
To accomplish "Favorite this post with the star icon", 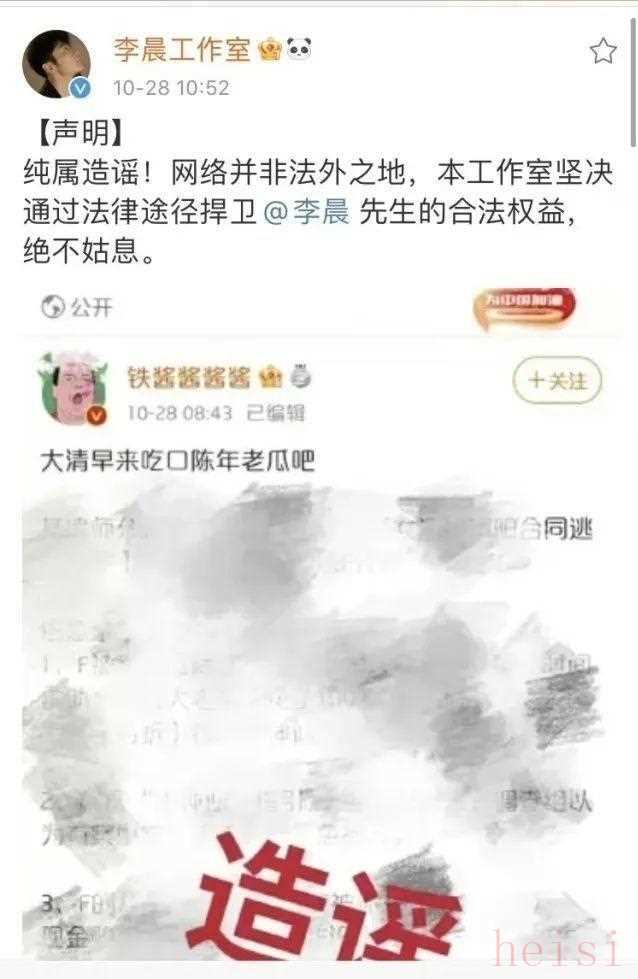I will 603,51.
